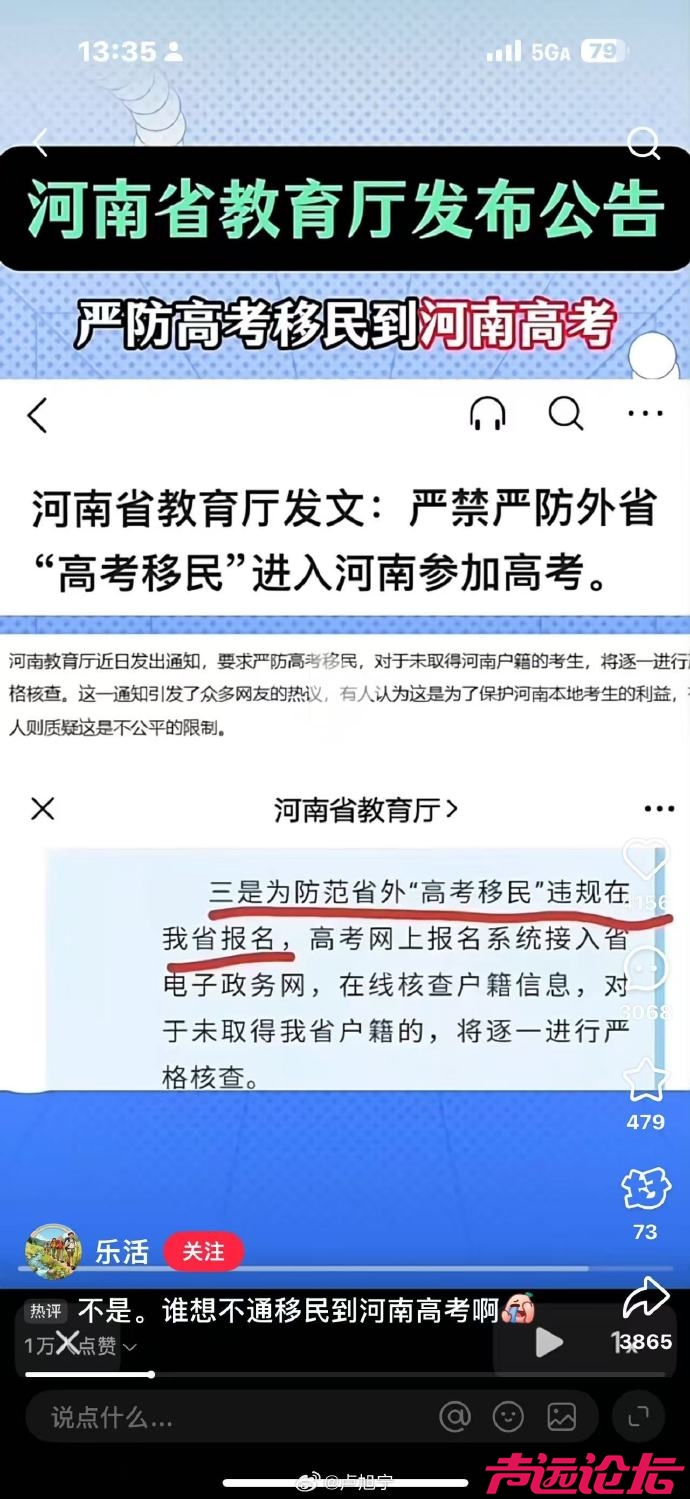This screenshot has height=1499, width=690.
Task: Like this video with the heart icon
Action: 645,862
